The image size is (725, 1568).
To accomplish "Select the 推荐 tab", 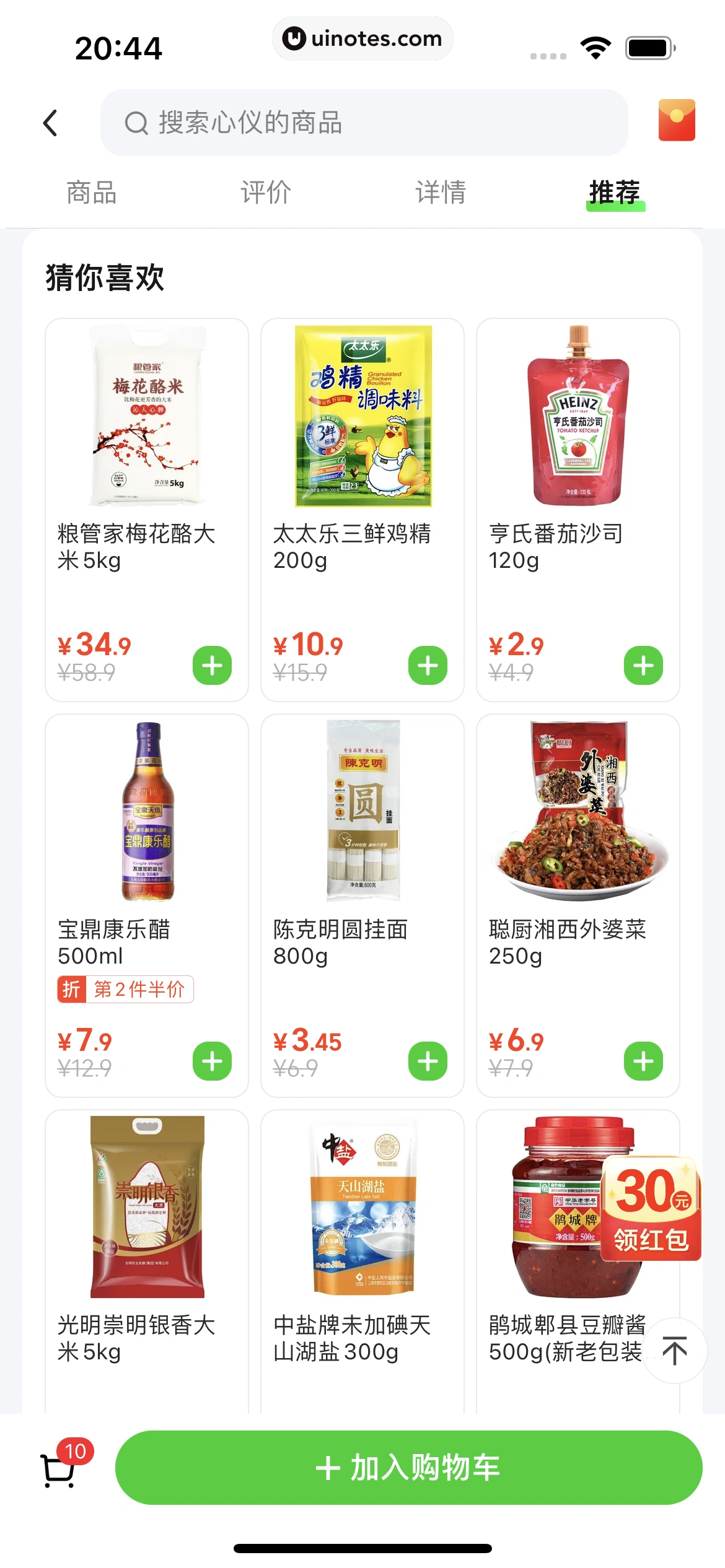I will [615, 193].
